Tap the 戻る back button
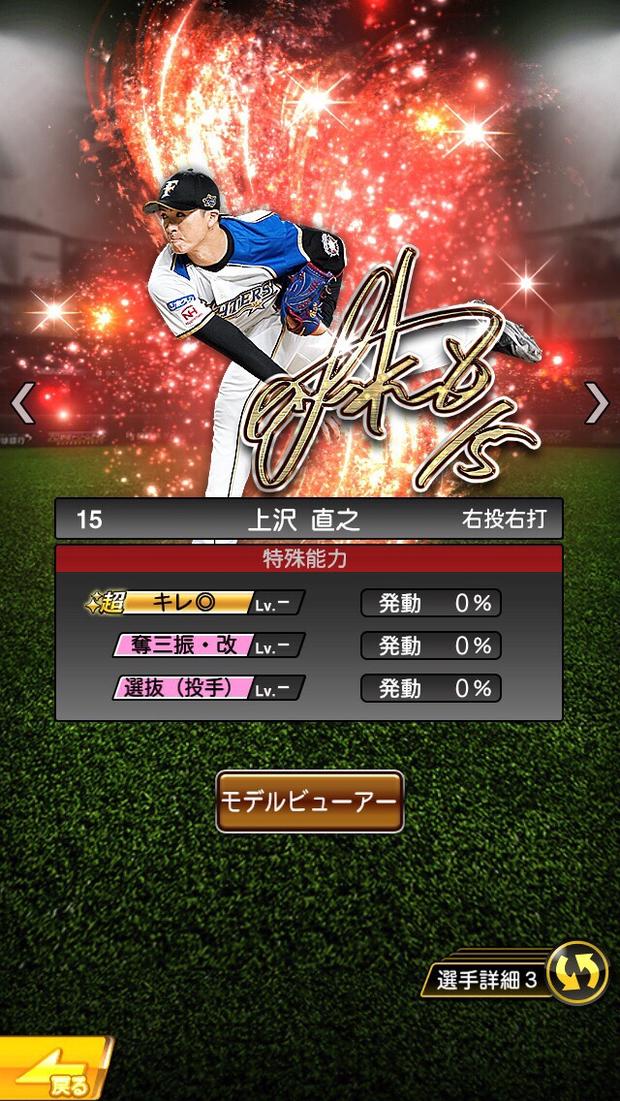Viewport: 620px width, 1101px height. point(55,1072)
